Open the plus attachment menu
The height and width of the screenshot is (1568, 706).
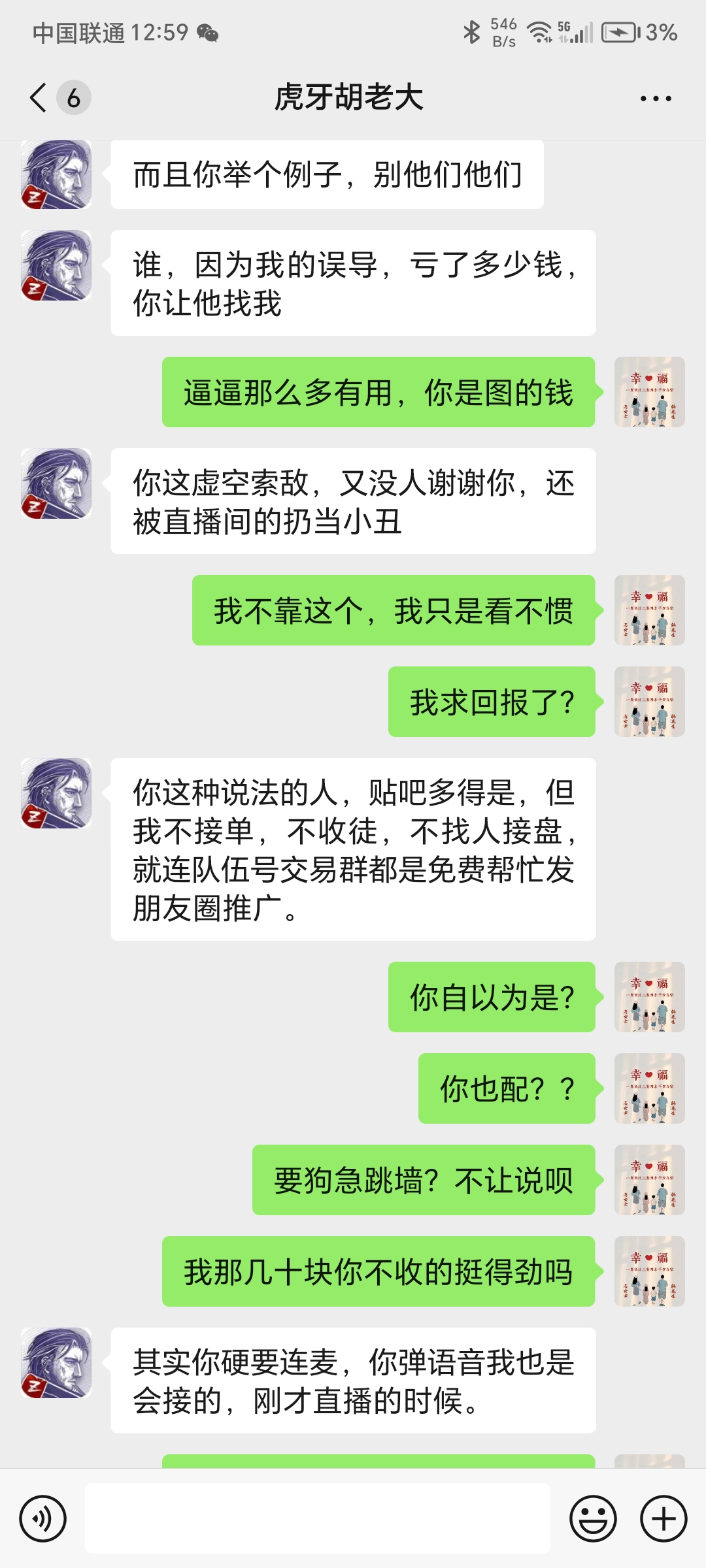[x=664, y=1518]
